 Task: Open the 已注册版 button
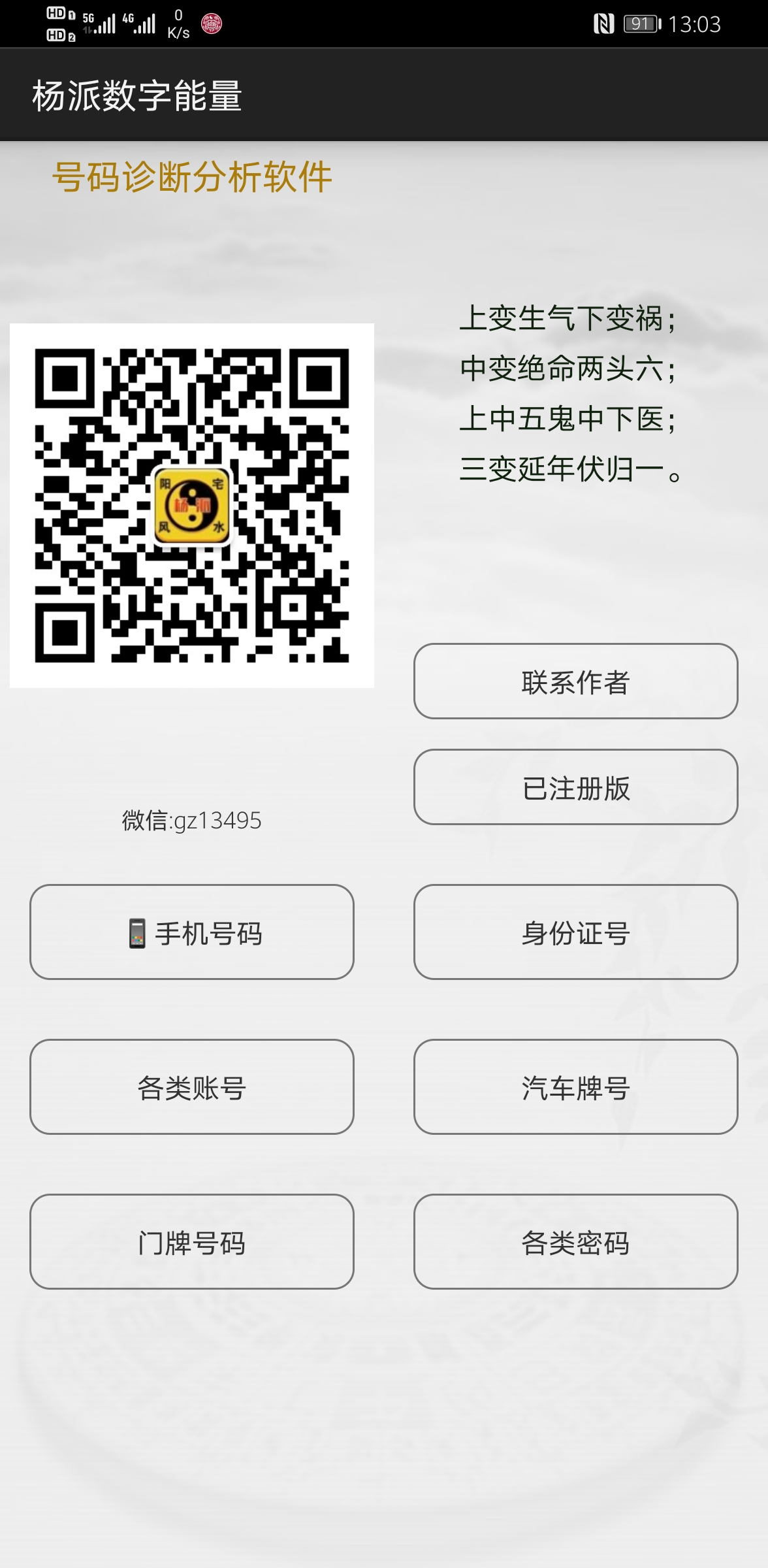coord(575,787)
